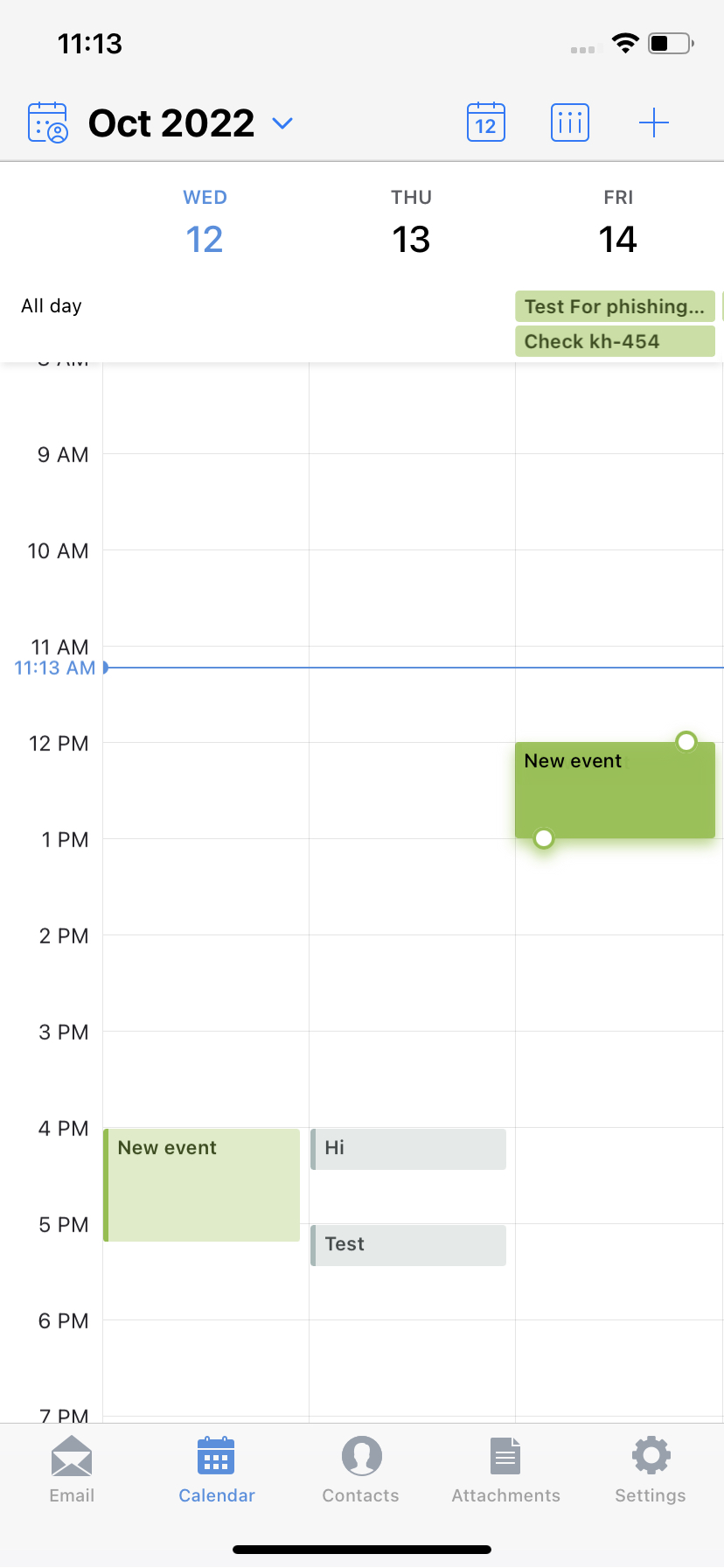This screenshot has height=1568, width=724.
Task: Open the calendar accounts icon
Action: tap(48, 122)
